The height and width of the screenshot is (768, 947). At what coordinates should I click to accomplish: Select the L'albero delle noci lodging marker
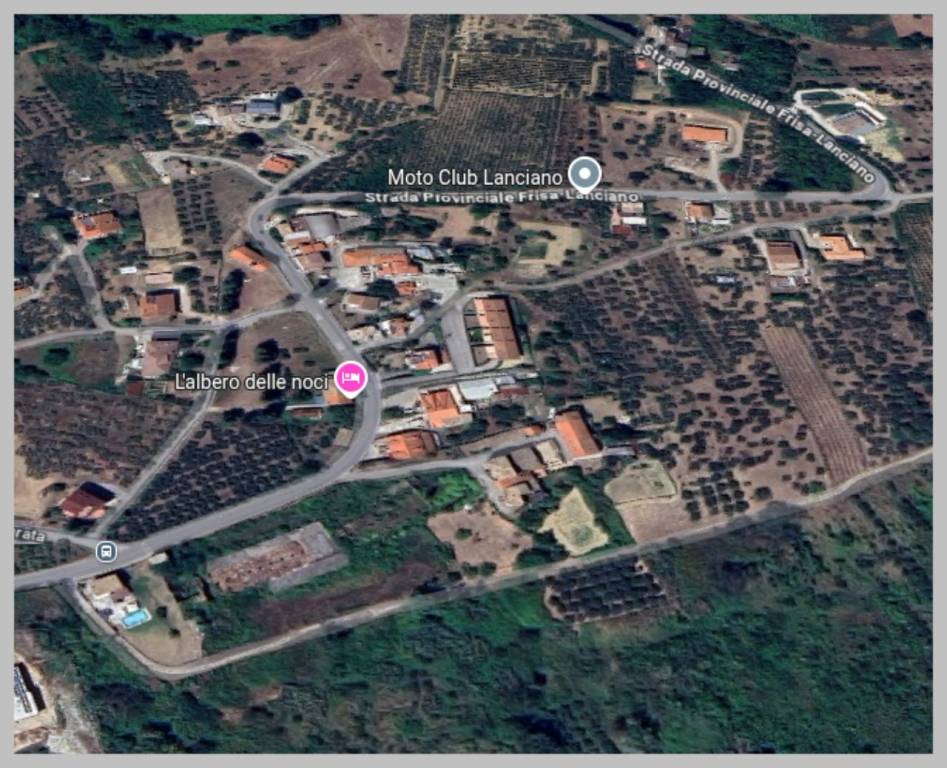point(350,378)
